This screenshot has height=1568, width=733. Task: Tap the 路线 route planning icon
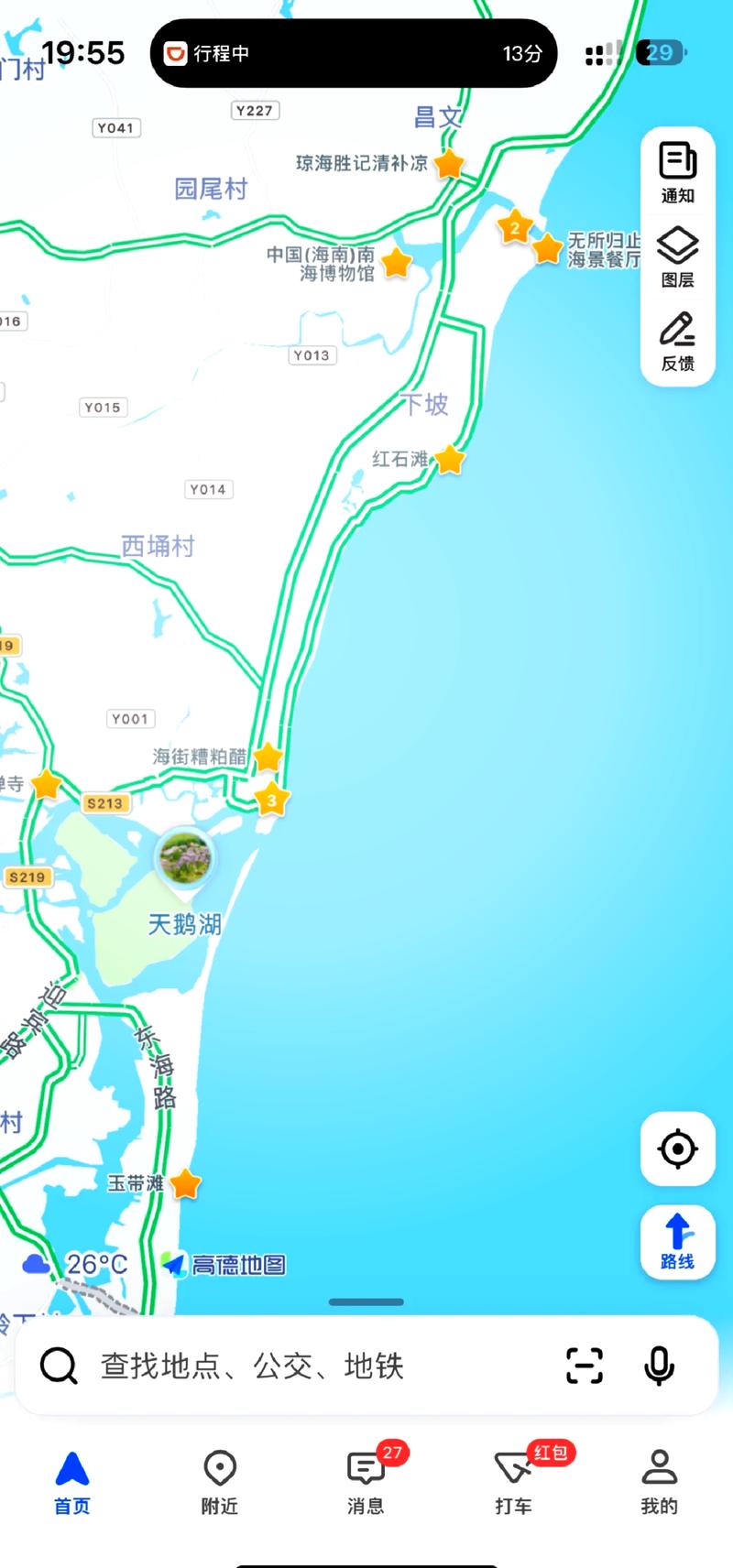click(677, 1242)
